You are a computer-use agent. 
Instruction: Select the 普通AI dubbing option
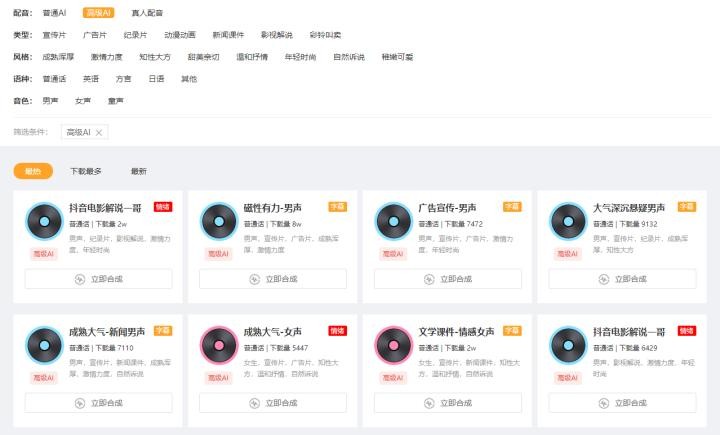(55, 13)
